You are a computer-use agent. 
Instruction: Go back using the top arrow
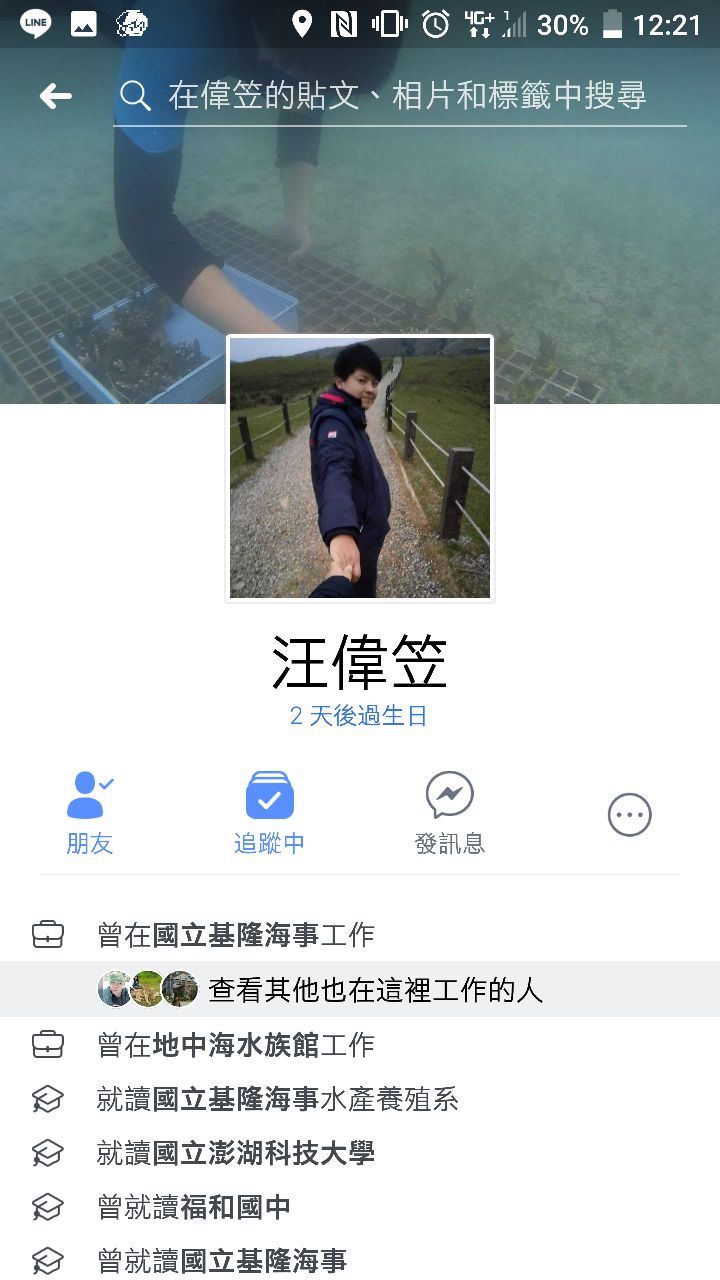point(56,96)
